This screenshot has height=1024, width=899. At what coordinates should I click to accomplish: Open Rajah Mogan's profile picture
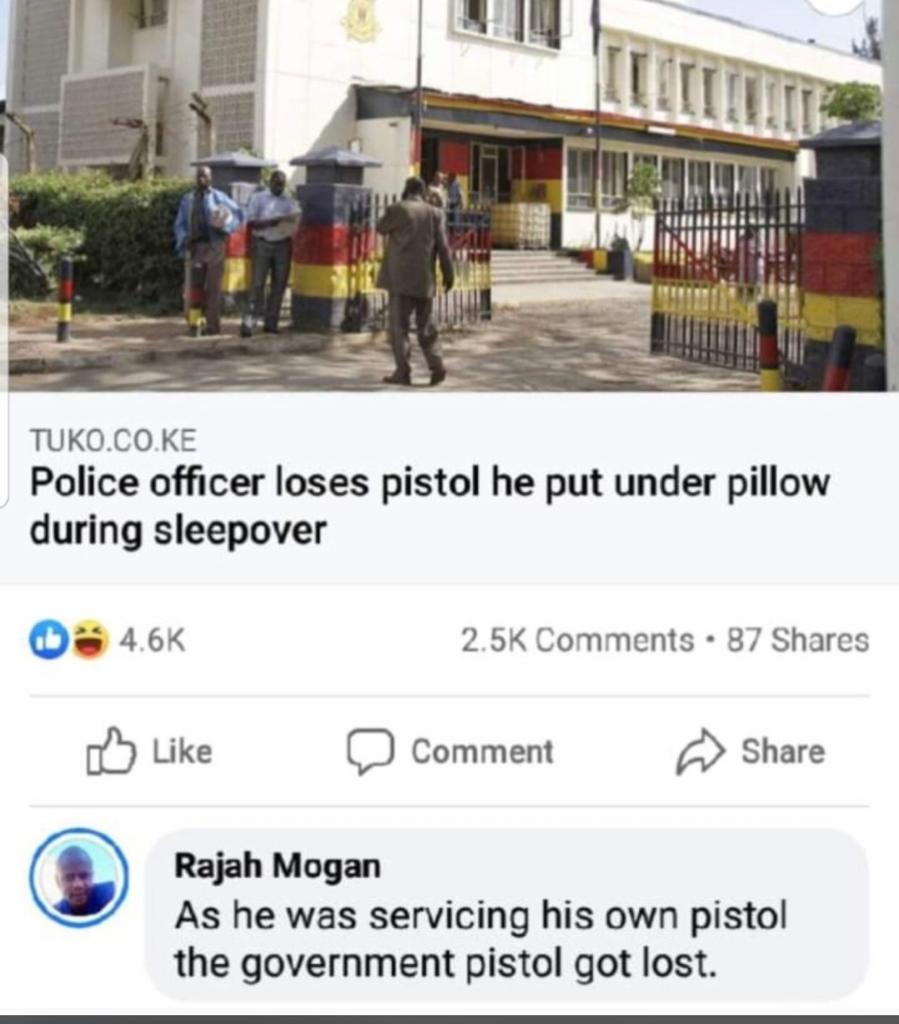(x=79, y=878)
